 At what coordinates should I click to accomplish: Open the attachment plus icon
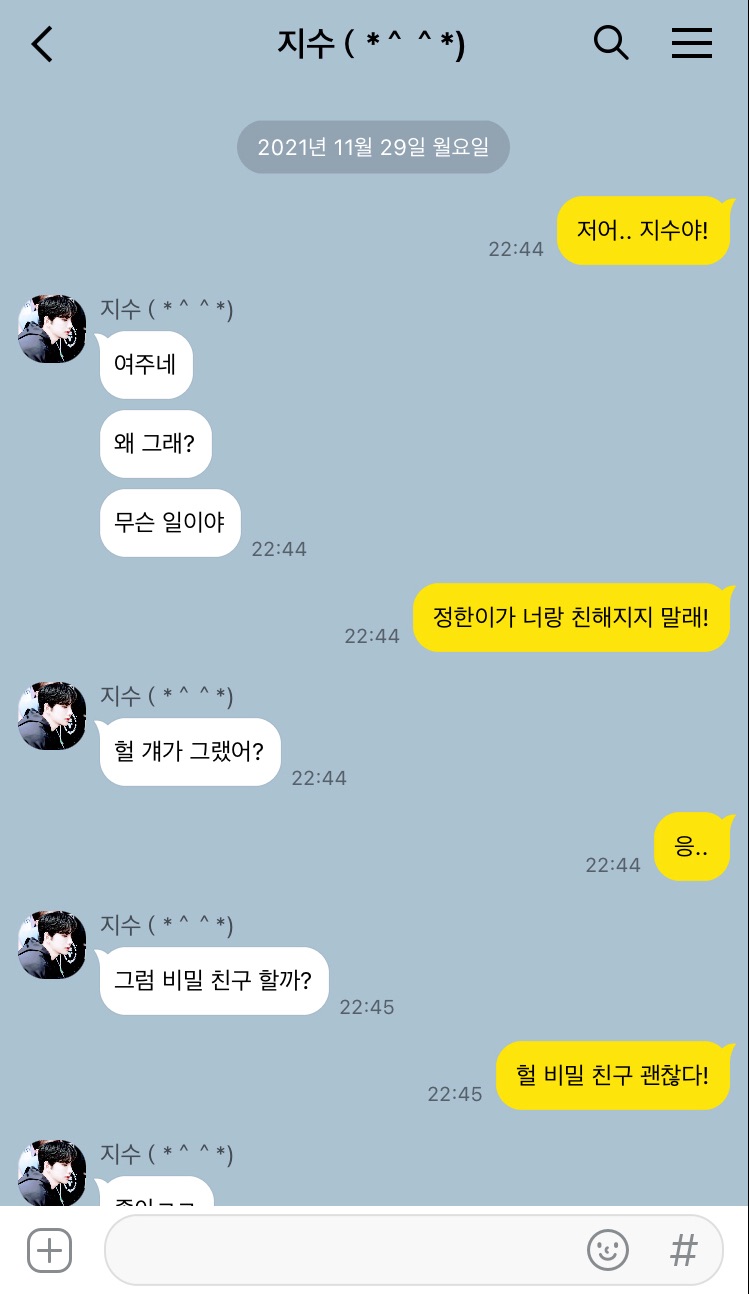(x=49, y=1250)
